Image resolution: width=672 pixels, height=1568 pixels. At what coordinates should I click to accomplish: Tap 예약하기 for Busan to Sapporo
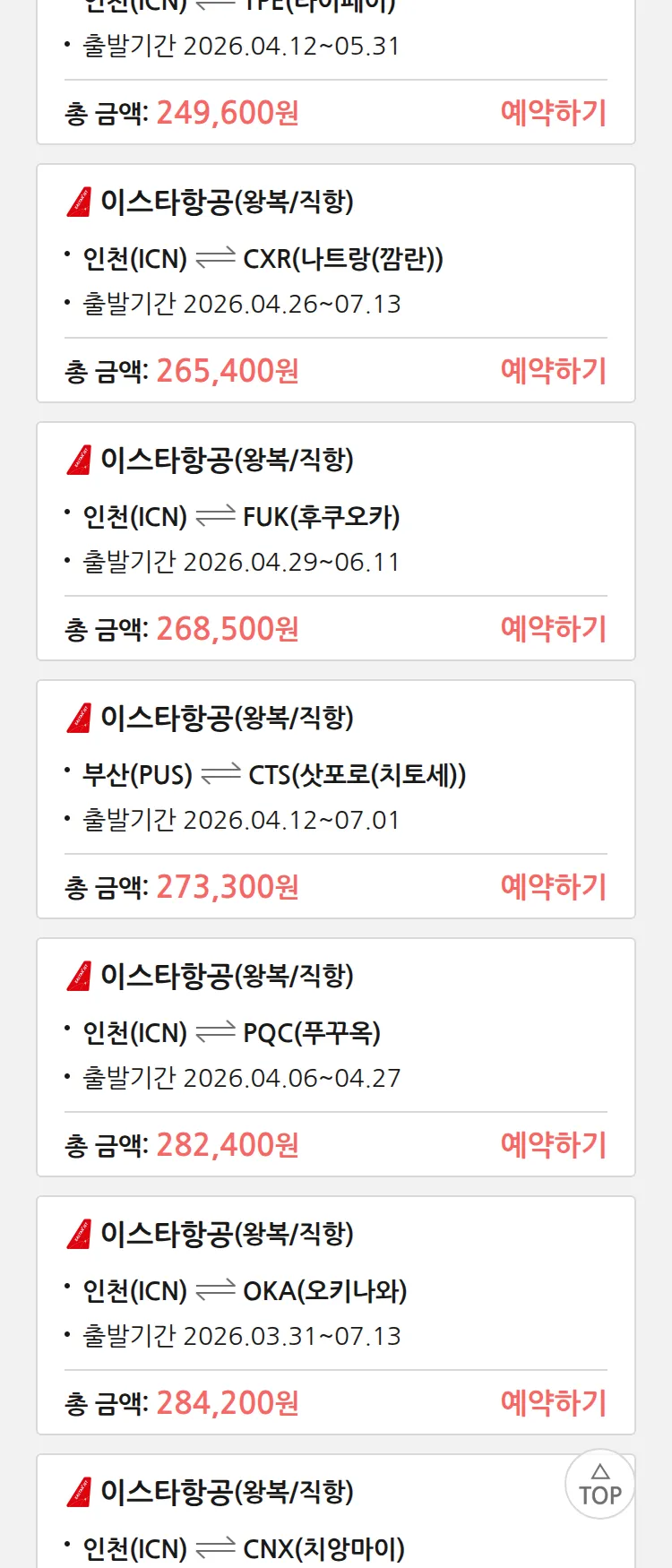(553, 887)
